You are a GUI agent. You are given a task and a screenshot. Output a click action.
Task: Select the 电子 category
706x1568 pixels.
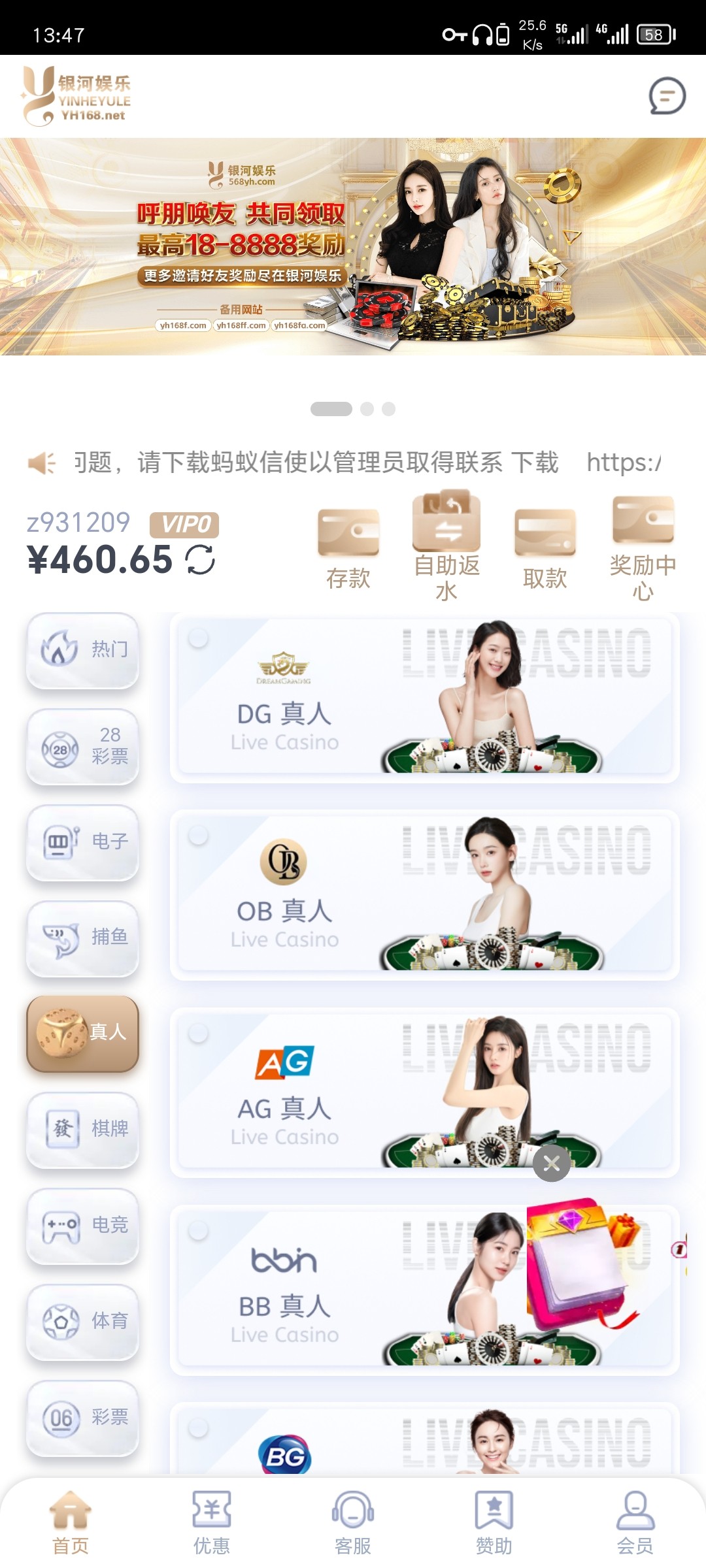[x=83, y=842]
